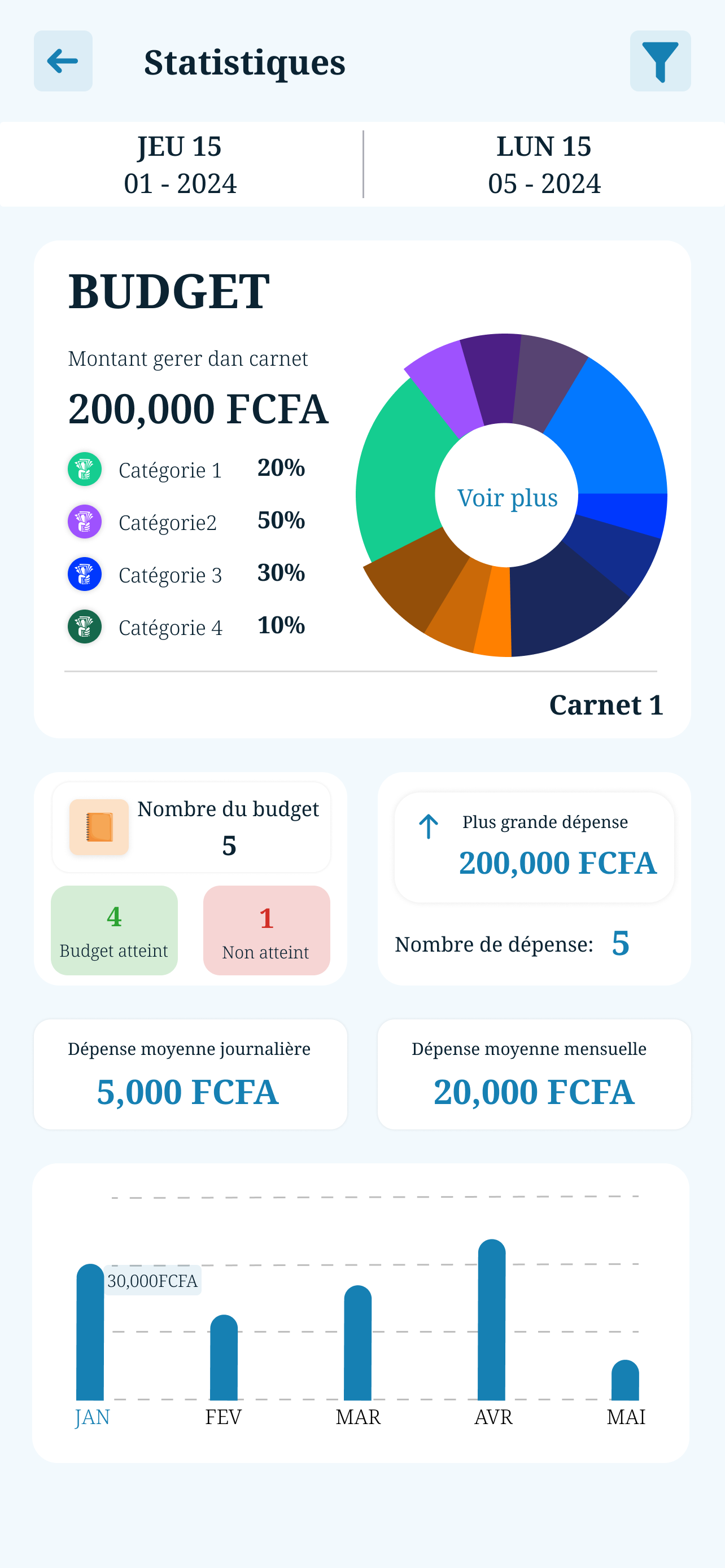
Task: Open the Non atteint card
Action: click(x=267, y=930)
